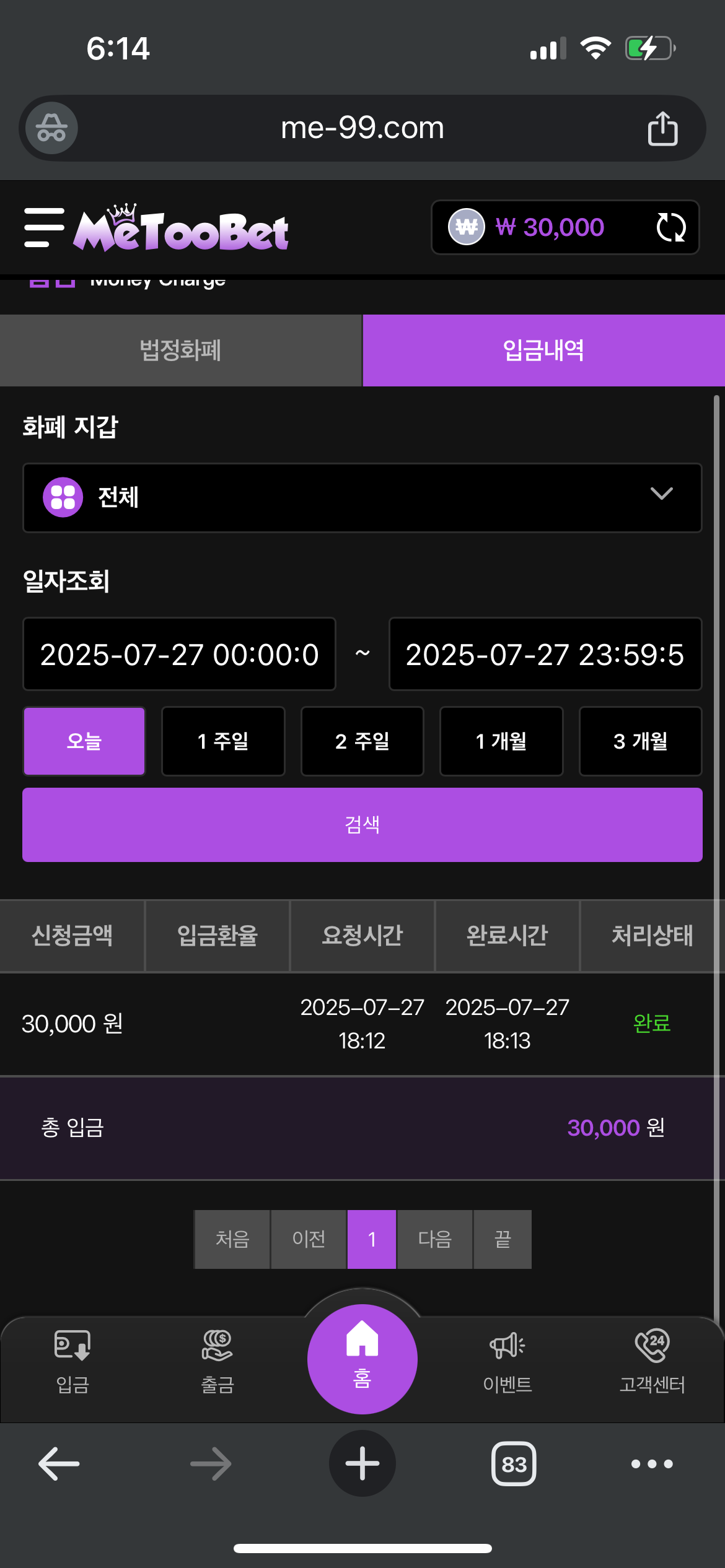The image size is (725, 1568).
Task: Jump to the 처음 results page
Action: 232,1239
